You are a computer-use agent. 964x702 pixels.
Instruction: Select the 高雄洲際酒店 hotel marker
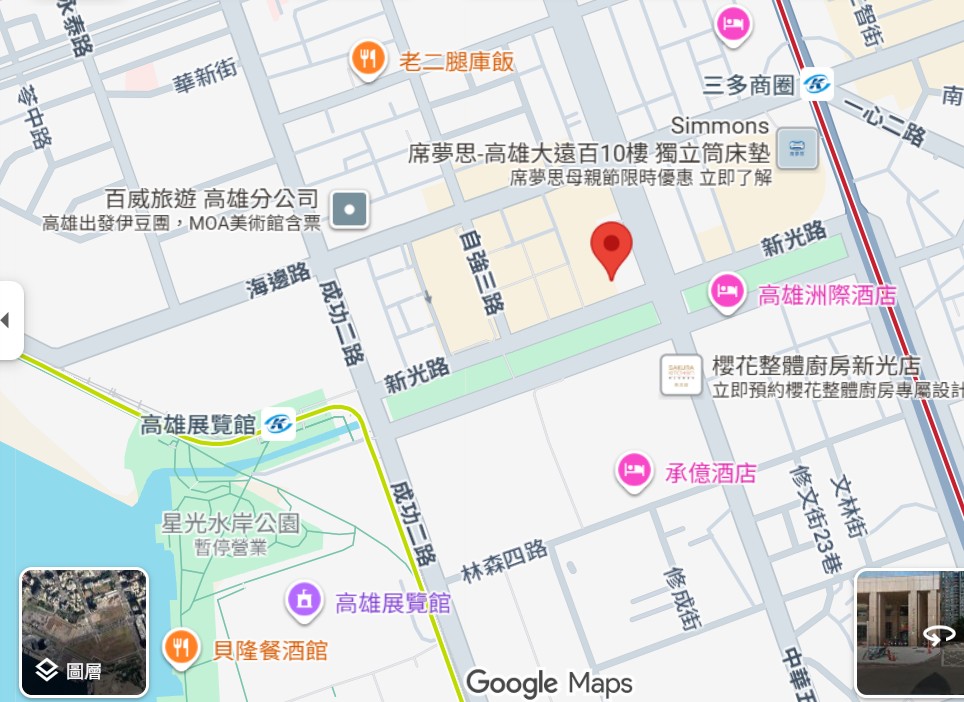727,293
